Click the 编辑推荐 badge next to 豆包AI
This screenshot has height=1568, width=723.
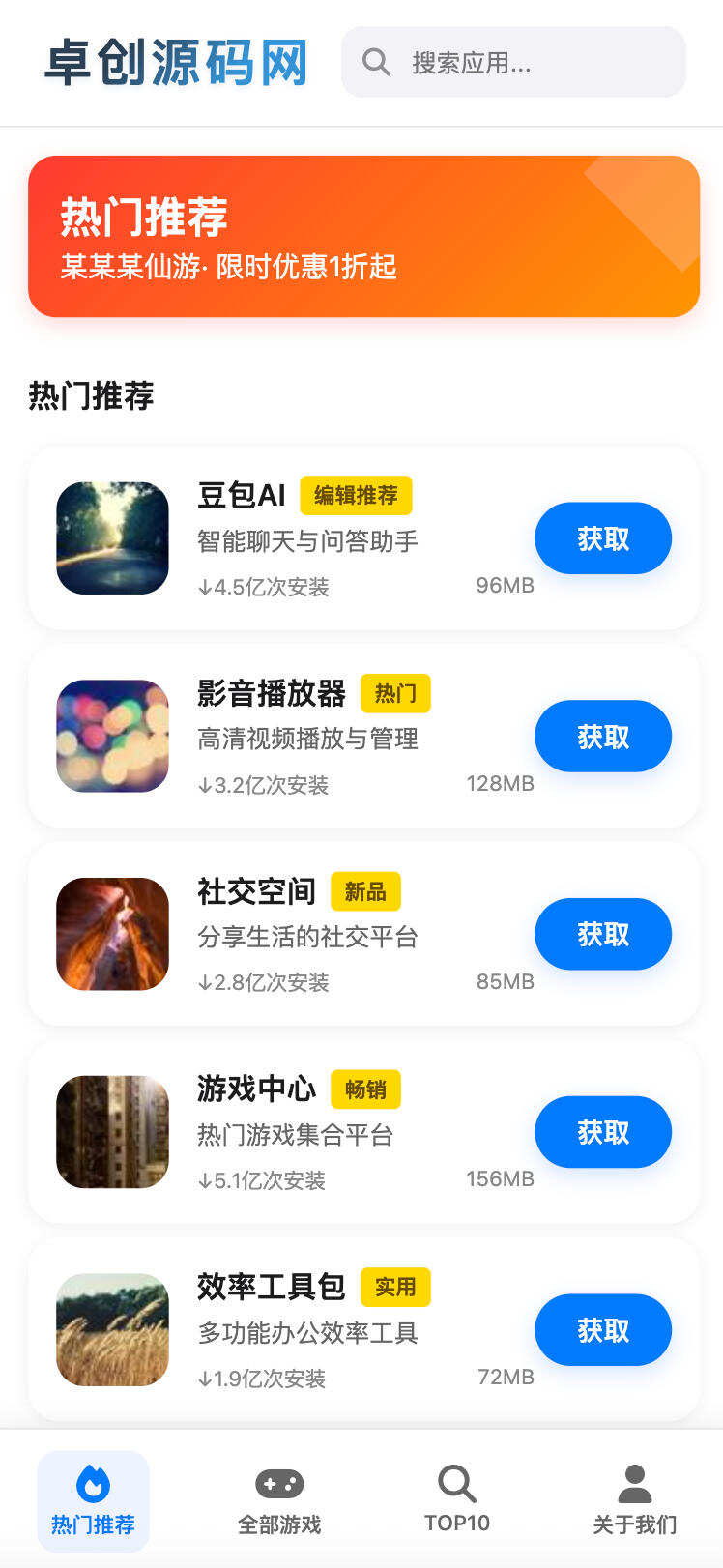(356, 495)
